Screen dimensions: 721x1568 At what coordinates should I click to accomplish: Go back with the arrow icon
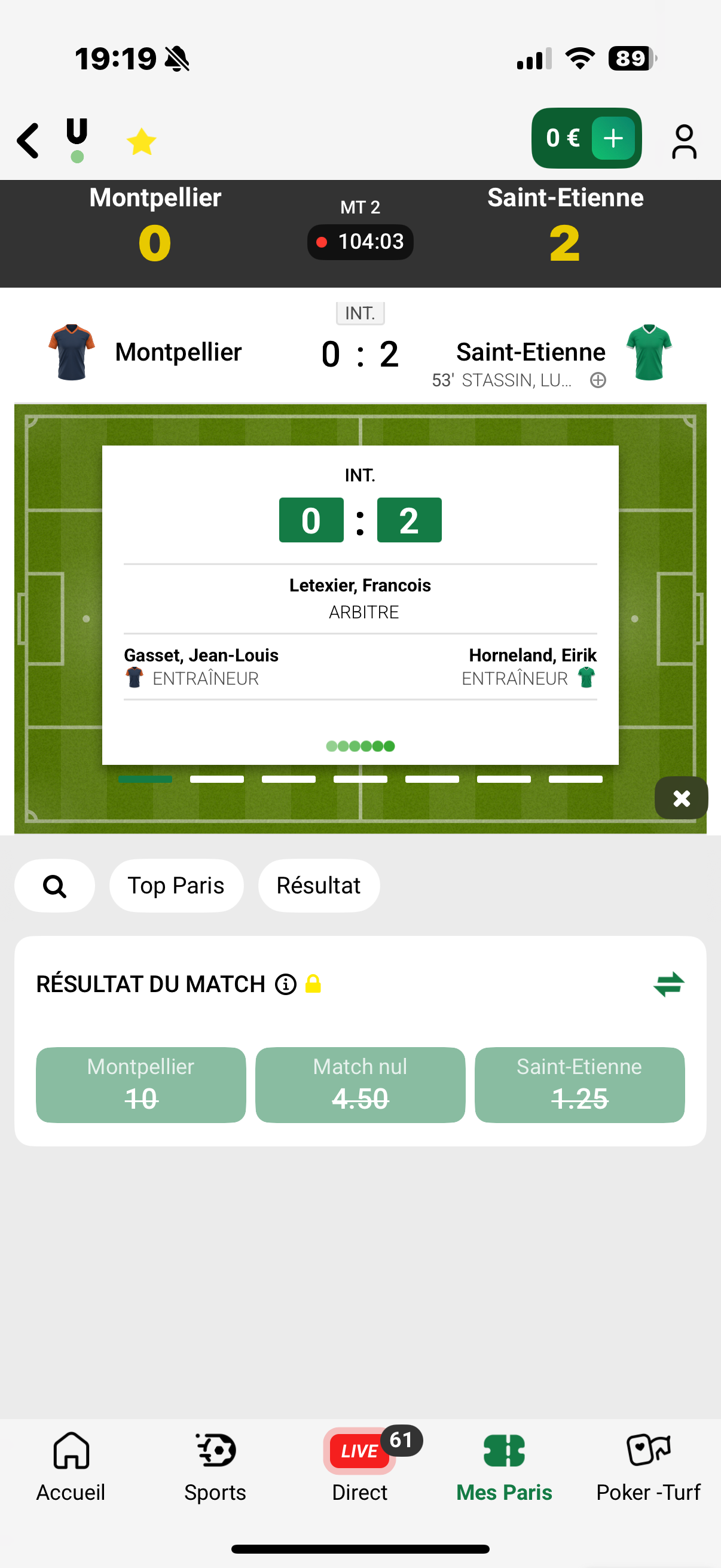point(28,141)
